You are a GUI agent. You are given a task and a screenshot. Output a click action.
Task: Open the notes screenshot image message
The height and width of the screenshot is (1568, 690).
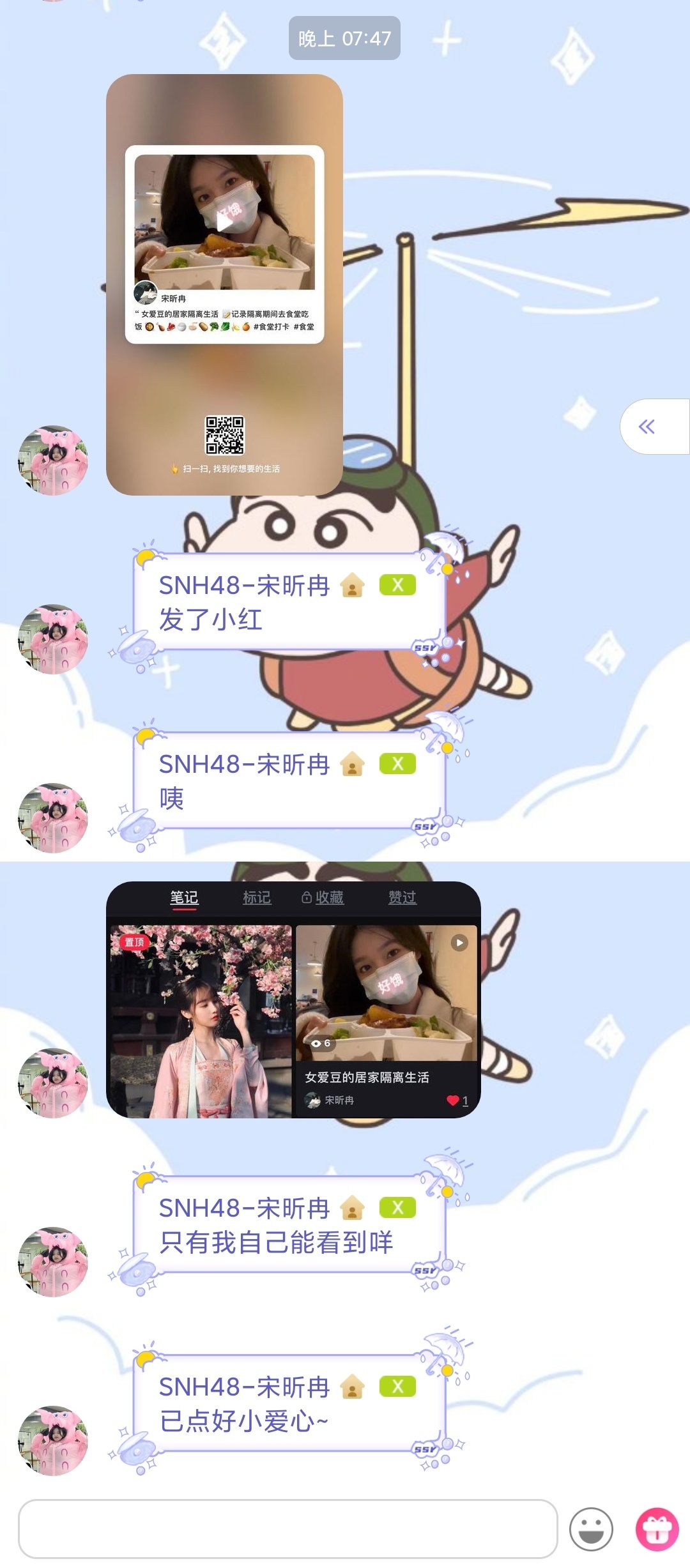(293, 1000)
